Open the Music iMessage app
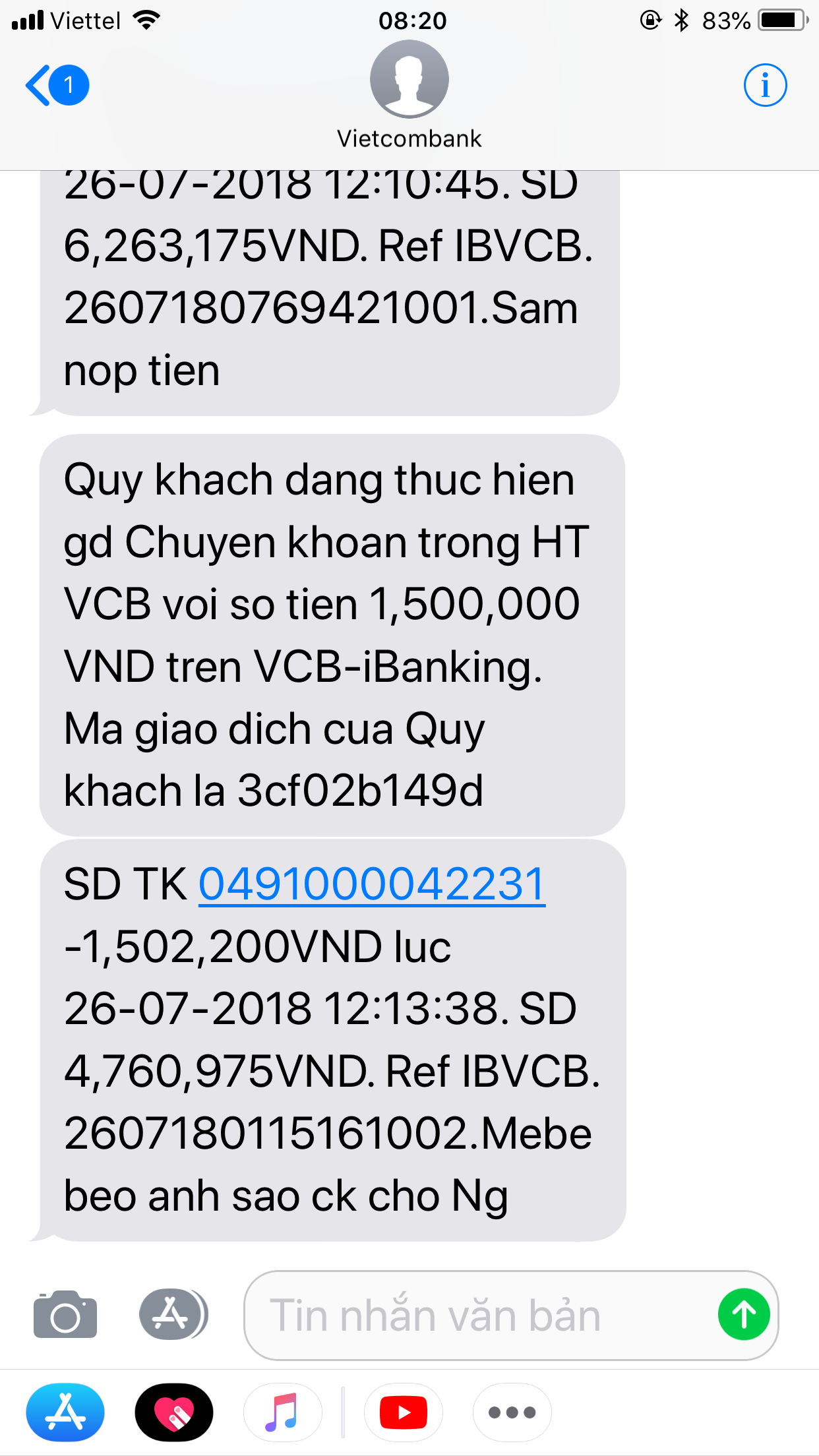 282,1412
